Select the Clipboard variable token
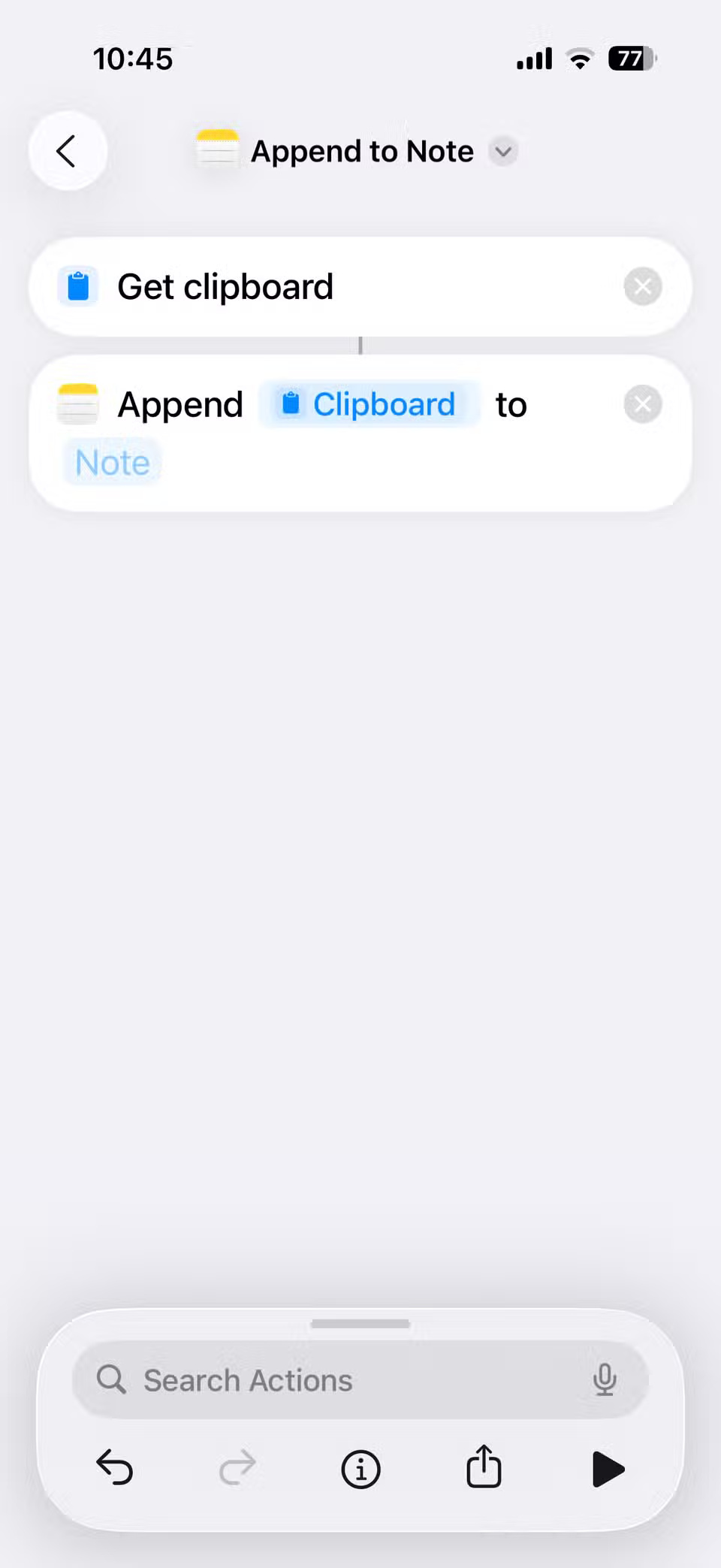721x1568 pixels. (x=369, y=403)
